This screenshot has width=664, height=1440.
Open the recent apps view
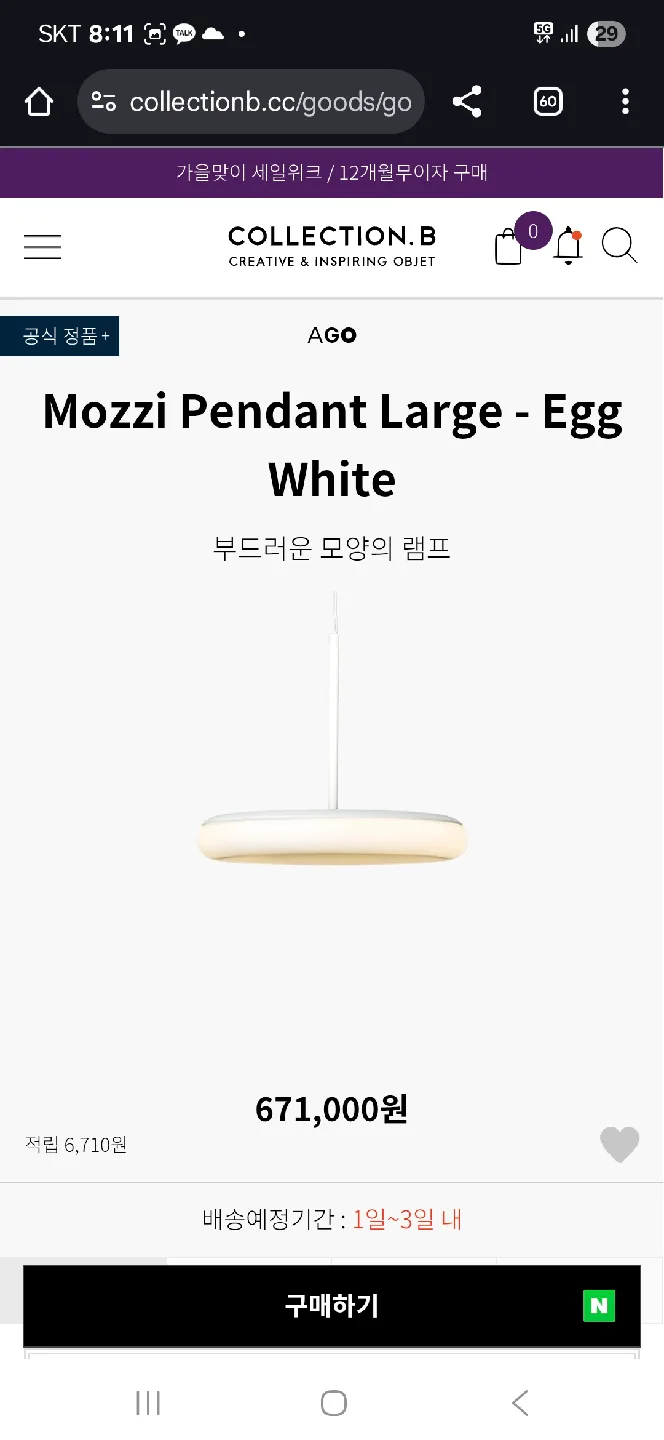[x=148, y=1403]
